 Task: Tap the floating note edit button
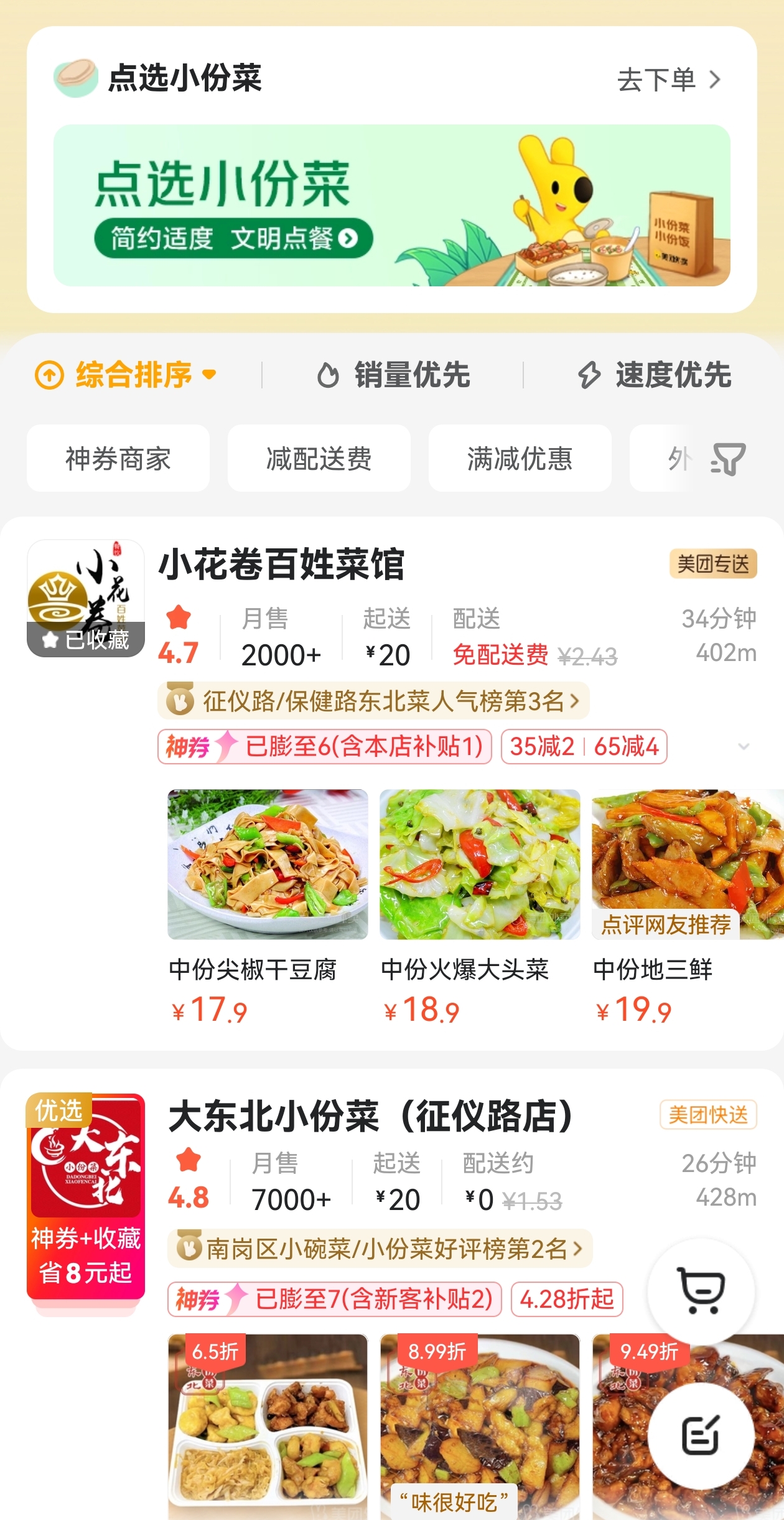tap(701, 1436)
